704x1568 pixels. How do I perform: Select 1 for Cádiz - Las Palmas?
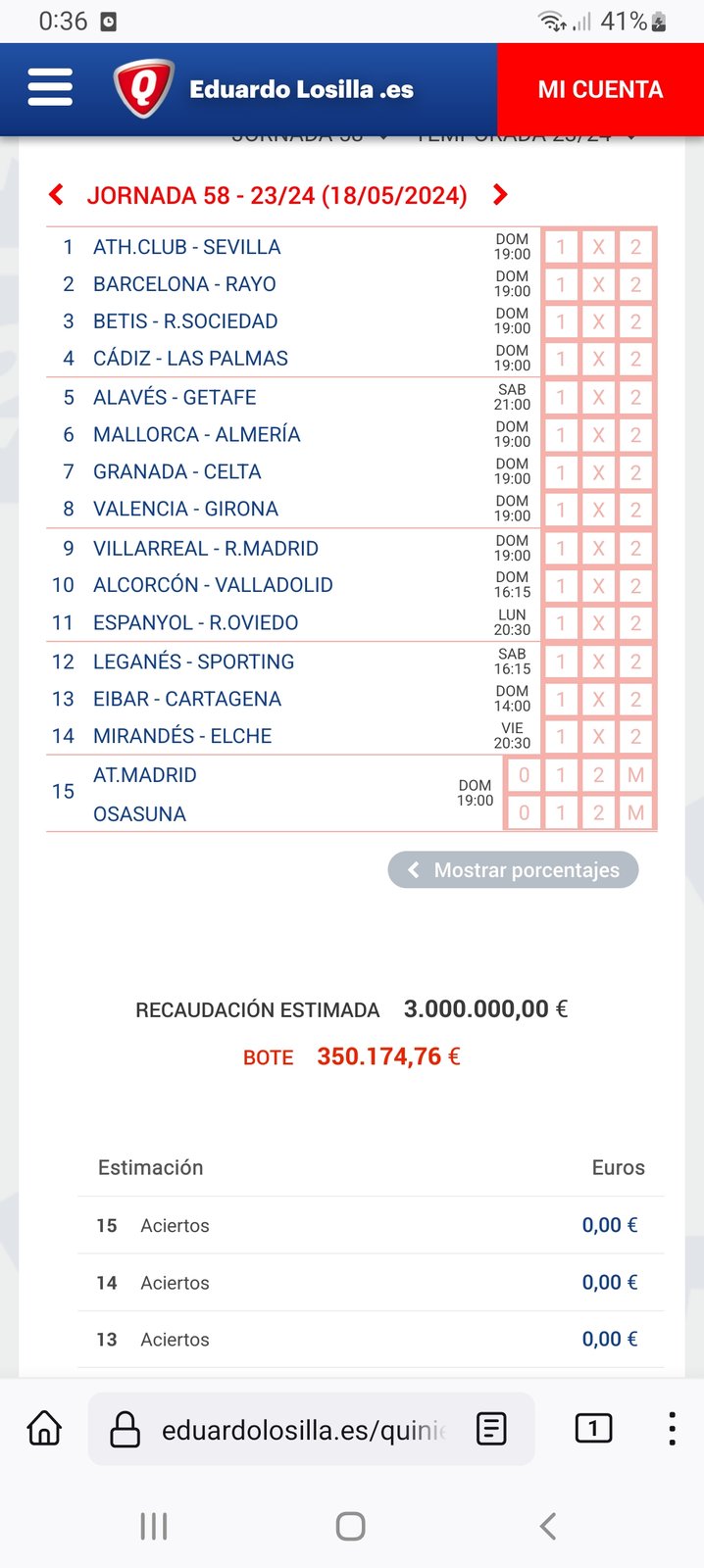[x=561, y=359]
